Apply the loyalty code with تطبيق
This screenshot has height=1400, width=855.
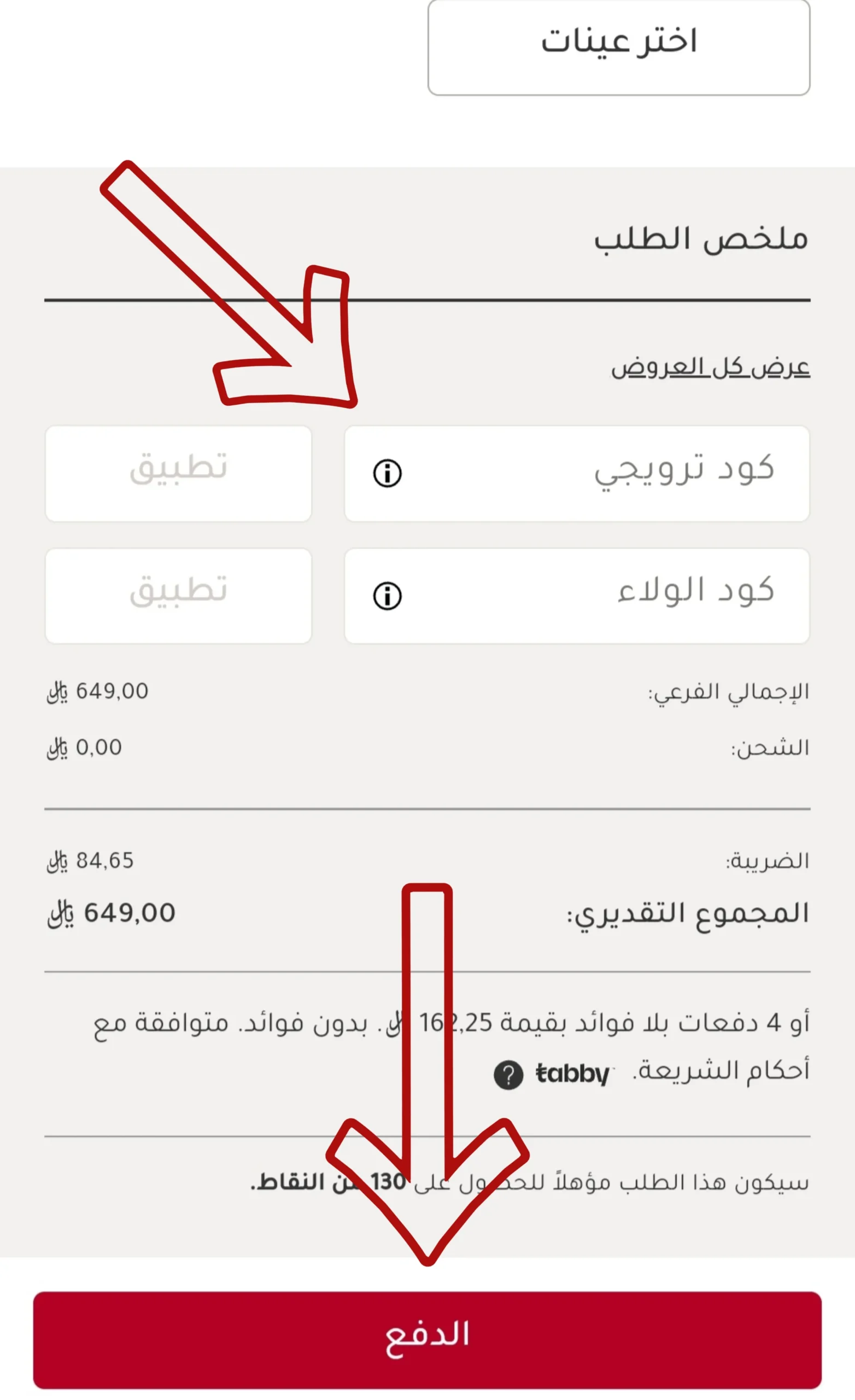tap(178, 596)
